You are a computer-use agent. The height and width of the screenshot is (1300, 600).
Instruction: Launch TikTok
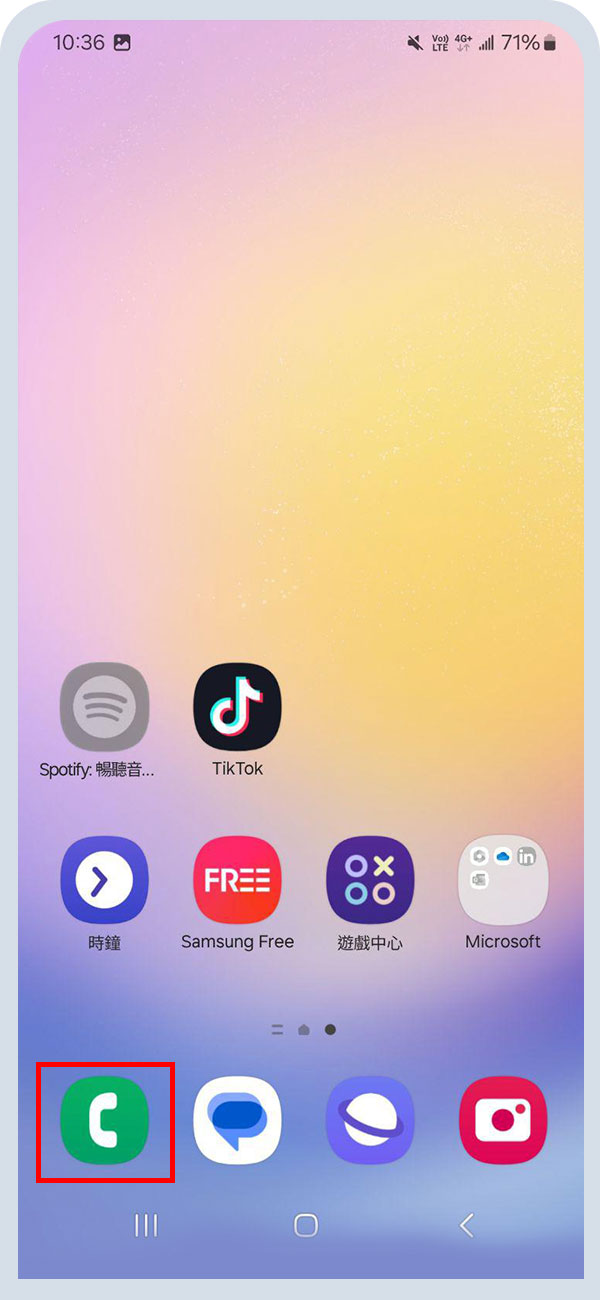tap(237, 707)
